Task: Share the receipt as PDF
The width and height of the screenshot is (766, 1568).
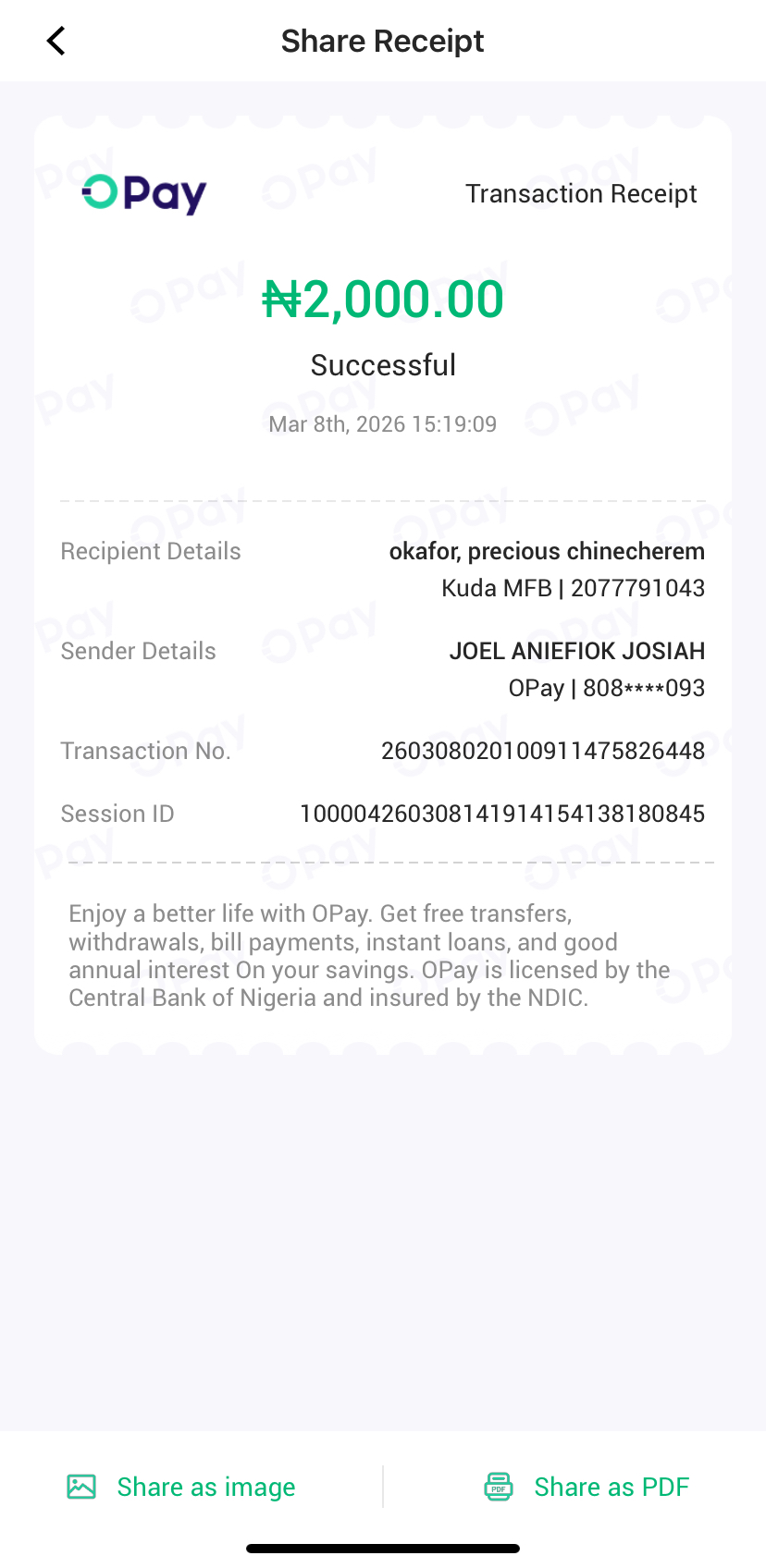Action: pyautogui.click(x=587, y=1487)
